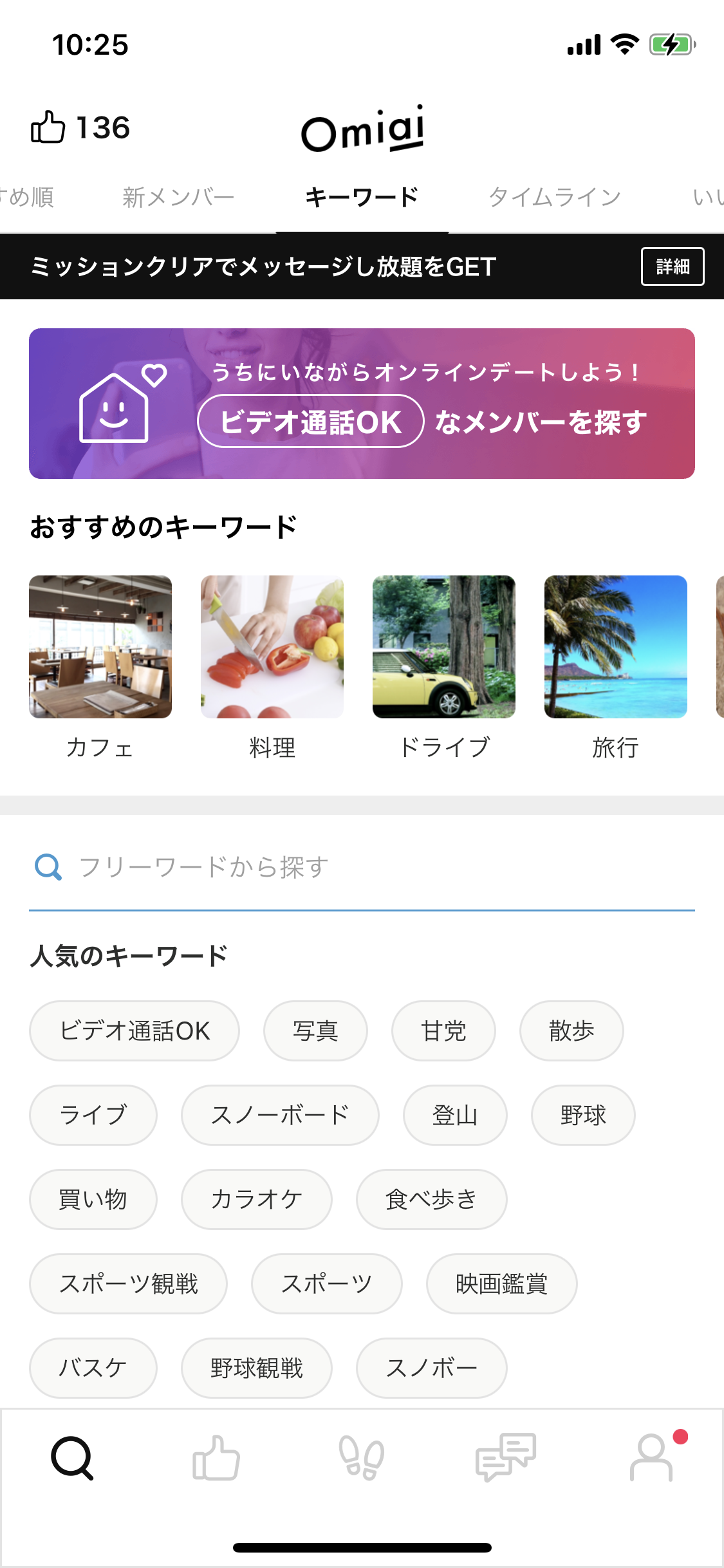Switch to the 新メンバー tab
Image resolution: width=724 pixels, height=1568 pixels.
[x=178, y=197]
